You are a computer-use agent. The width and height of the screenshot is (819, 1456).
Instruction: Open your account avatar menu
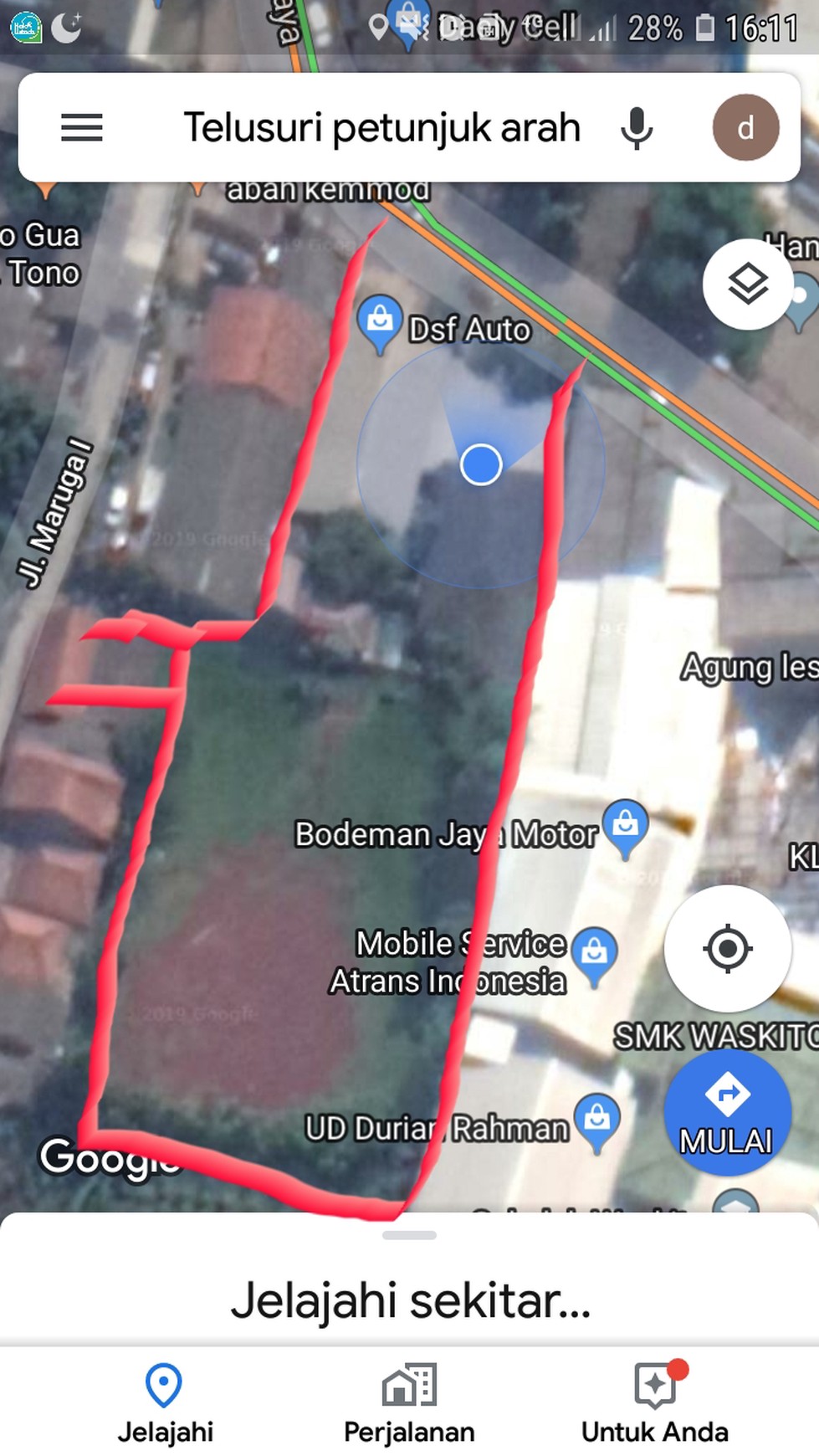coord(745,127)
